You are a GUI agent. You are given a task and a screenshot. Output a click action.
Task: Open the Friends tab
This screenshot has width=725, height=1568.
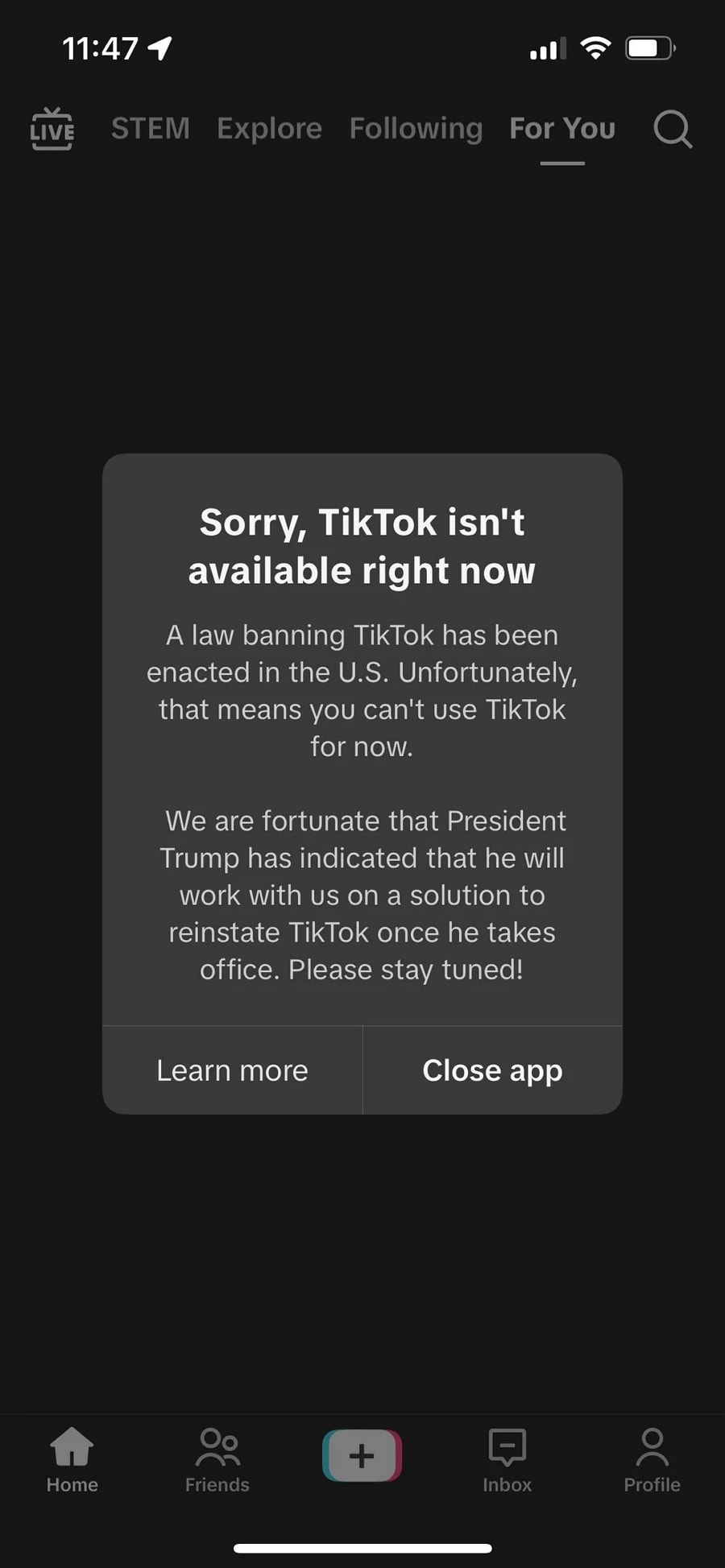click(217, 1460)
